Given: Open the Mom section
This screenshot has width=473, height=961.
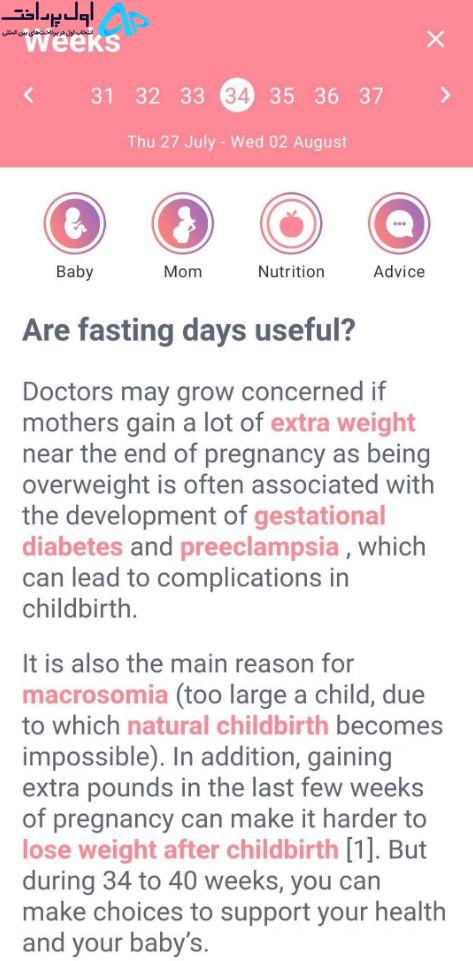Looking at the screenshot, I should [183, 236].
